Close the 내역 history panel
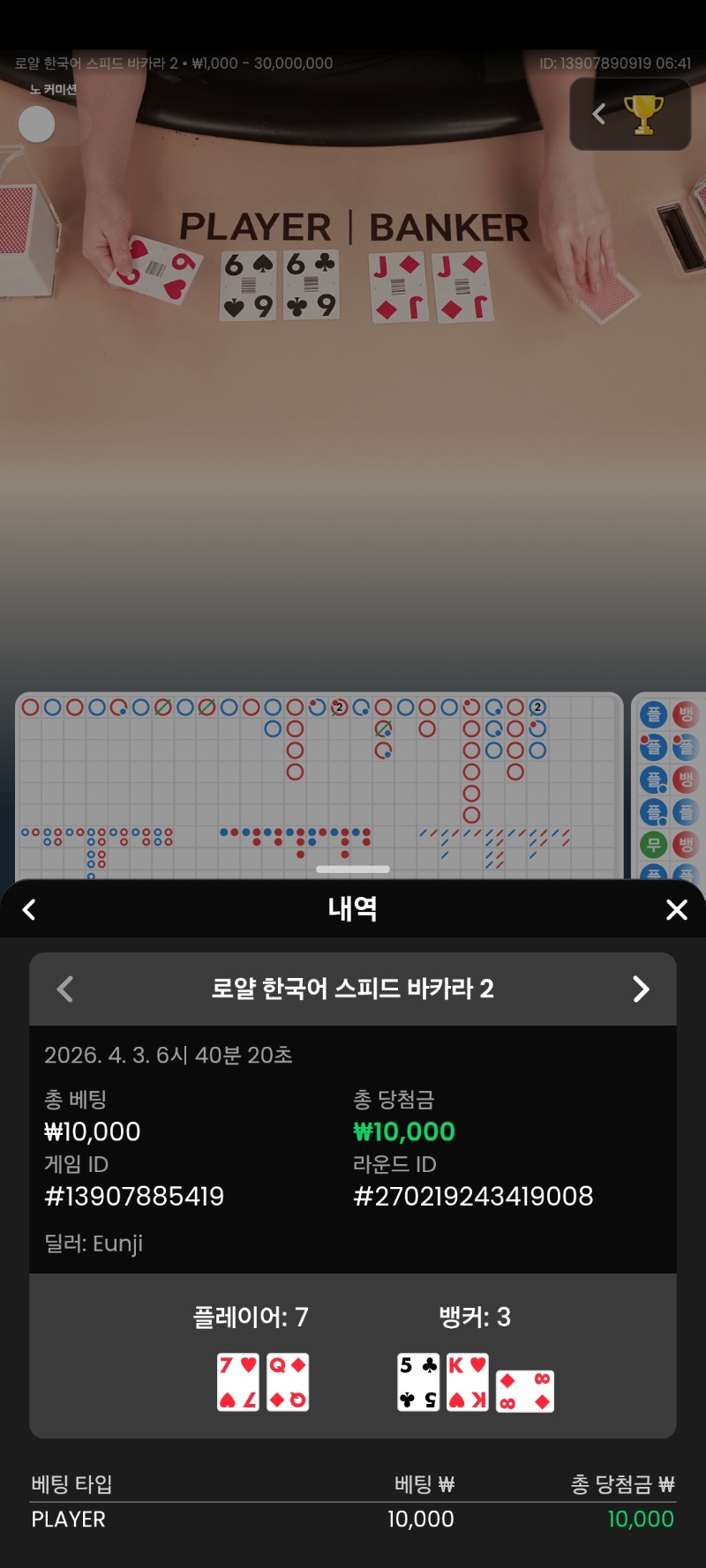The image size is (706, 1568). click(676, 909)
